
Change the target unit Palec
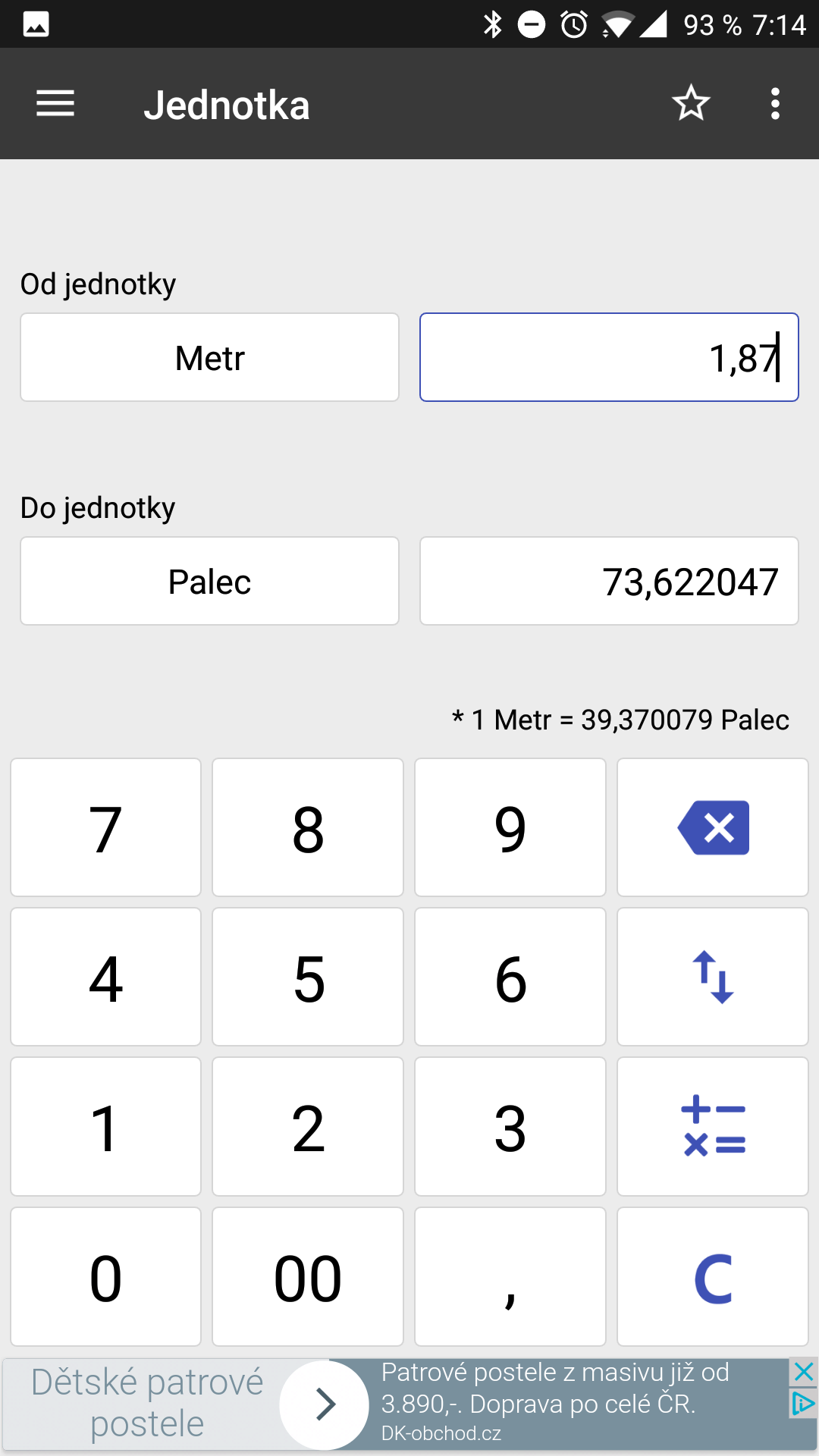coord(209,581)
